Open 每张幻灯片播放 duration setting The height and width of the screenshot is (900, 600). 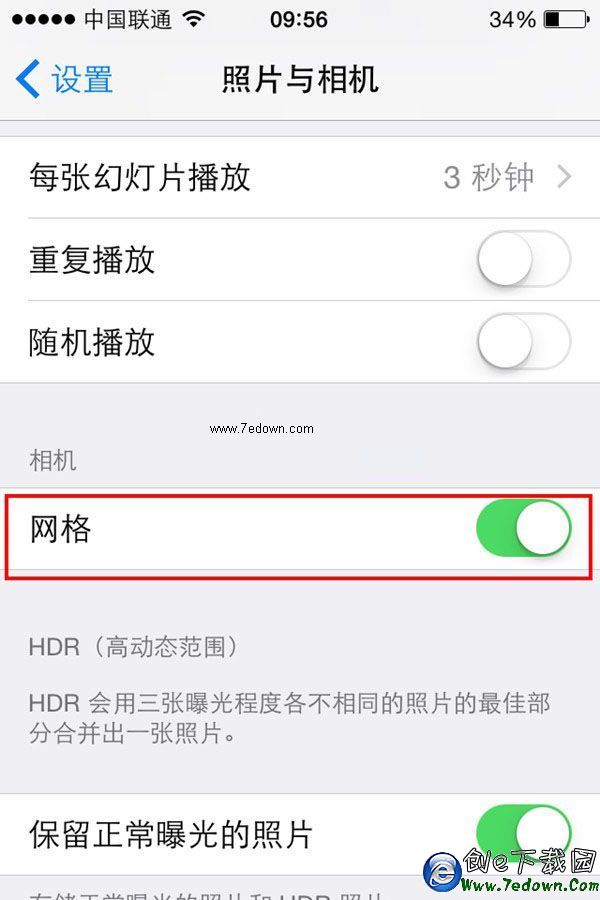(x=300, y=178)
